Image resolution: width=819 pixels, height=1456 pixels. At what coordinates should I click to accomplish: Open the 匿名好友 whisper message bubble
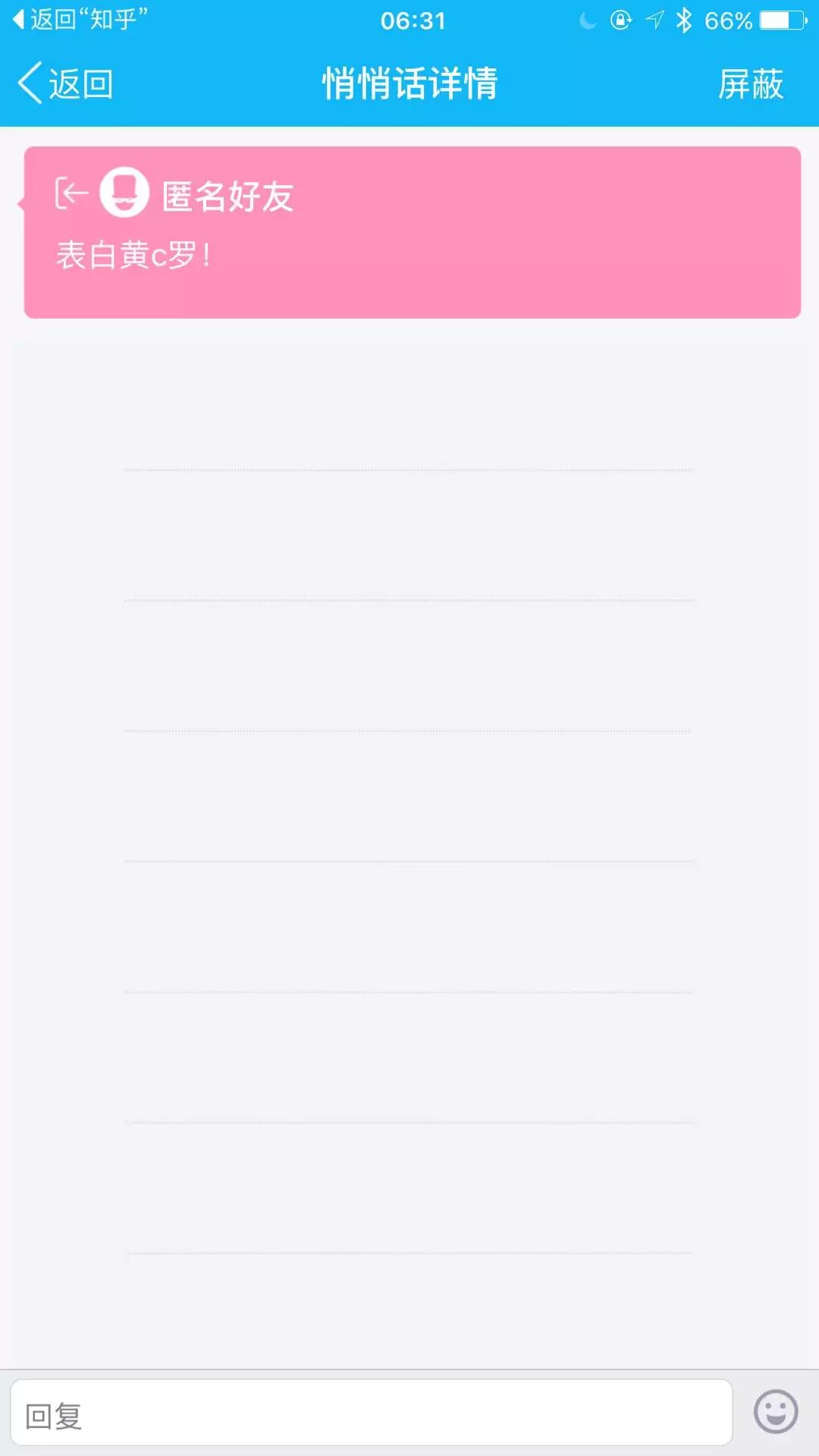413,232
